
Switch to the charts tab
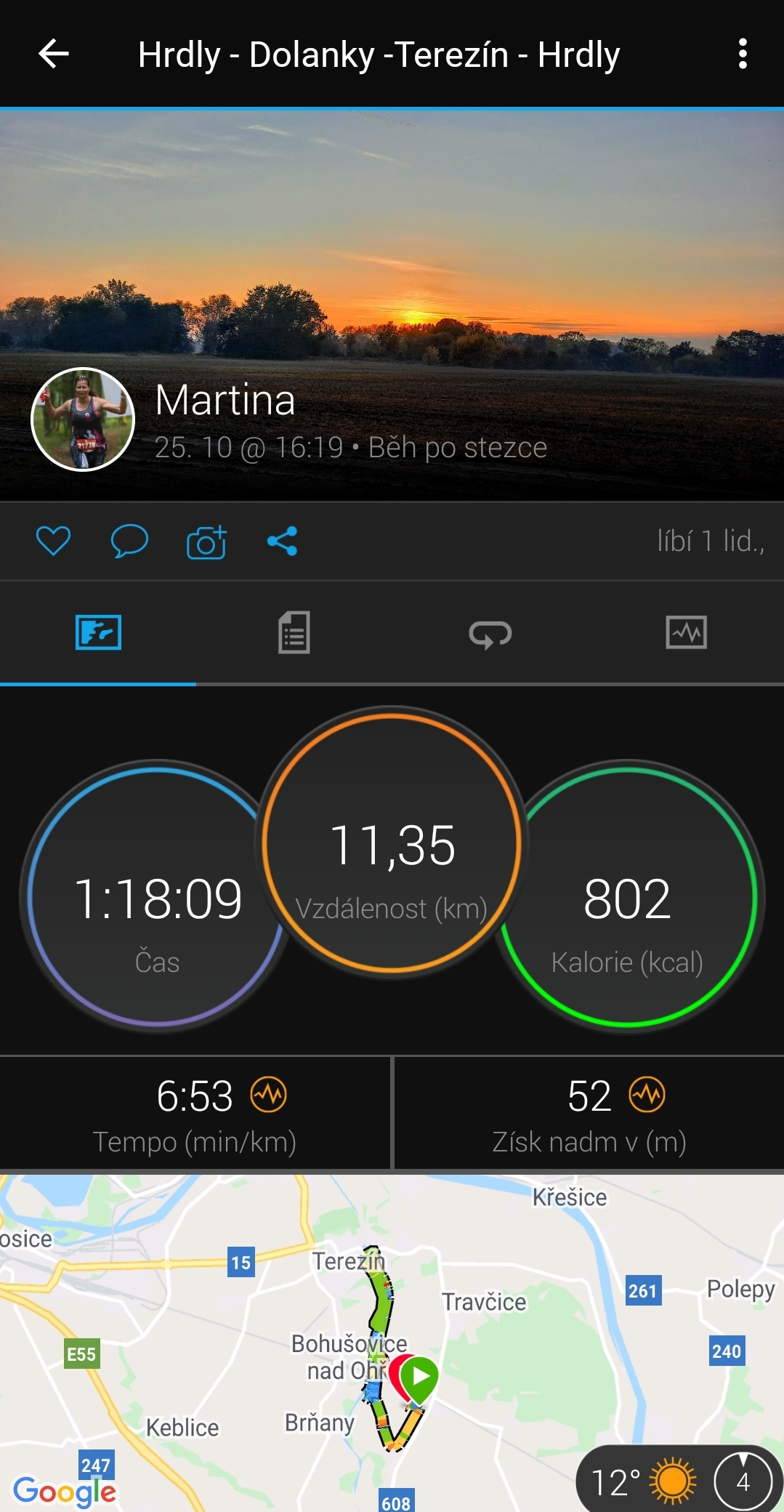687,632
